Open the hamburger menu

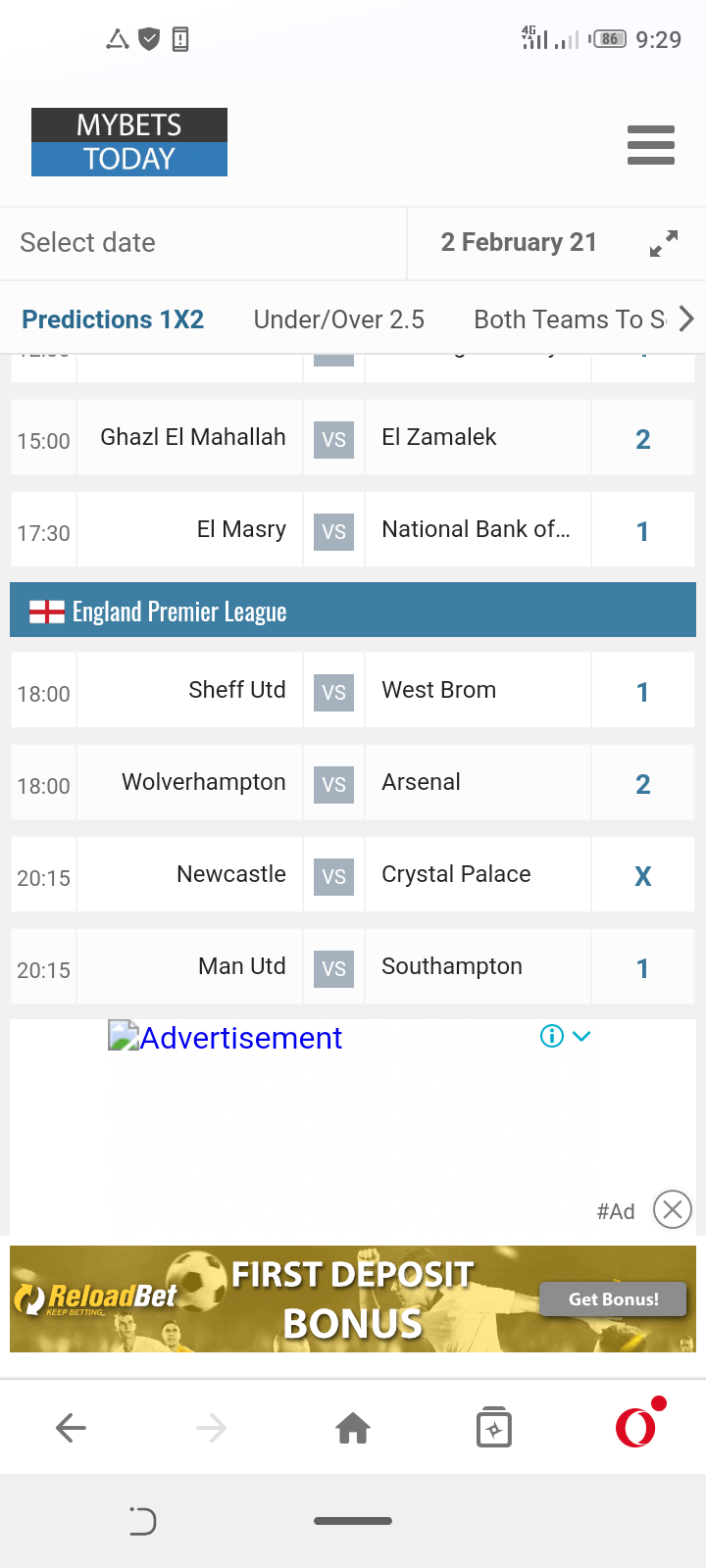[651, 145]
